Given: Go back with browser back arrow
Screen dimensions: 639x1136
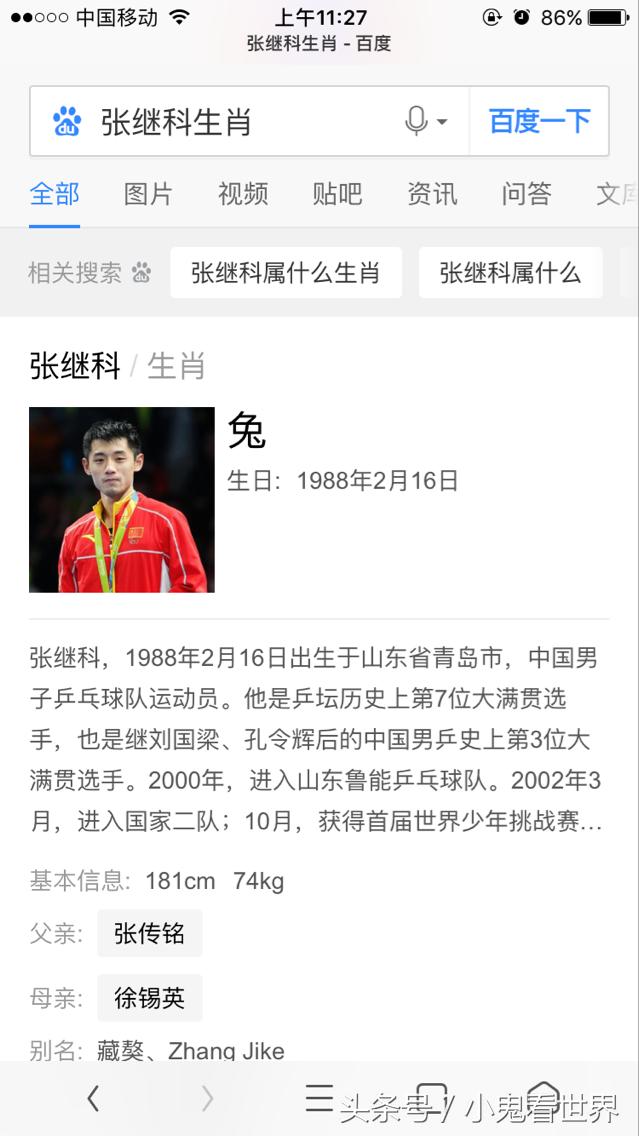Looking at the screenshot, I should (93, 1098).
